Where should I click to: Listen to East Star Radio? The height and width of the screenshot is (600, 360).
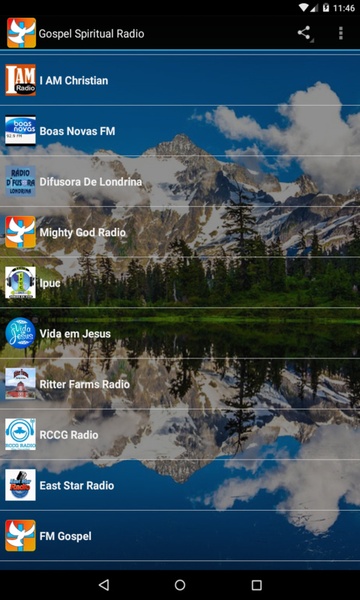(x=180, y=485)
